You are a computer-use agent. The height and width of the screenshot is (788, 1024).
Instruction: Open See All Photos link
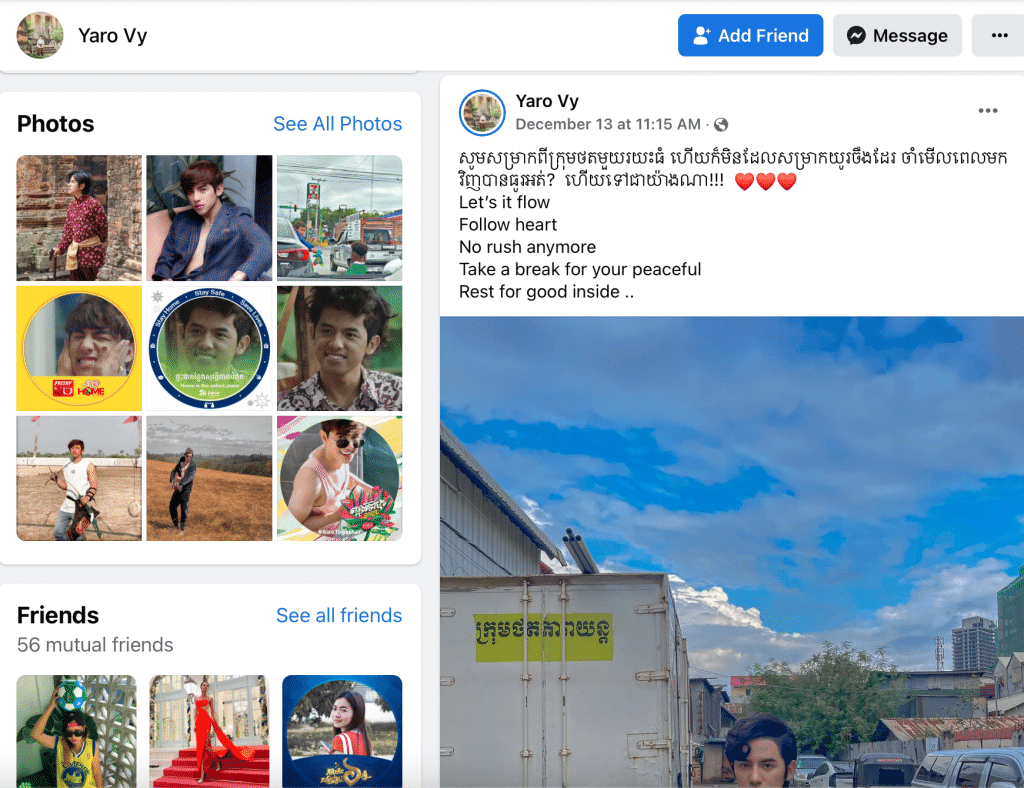pos(337,124)
